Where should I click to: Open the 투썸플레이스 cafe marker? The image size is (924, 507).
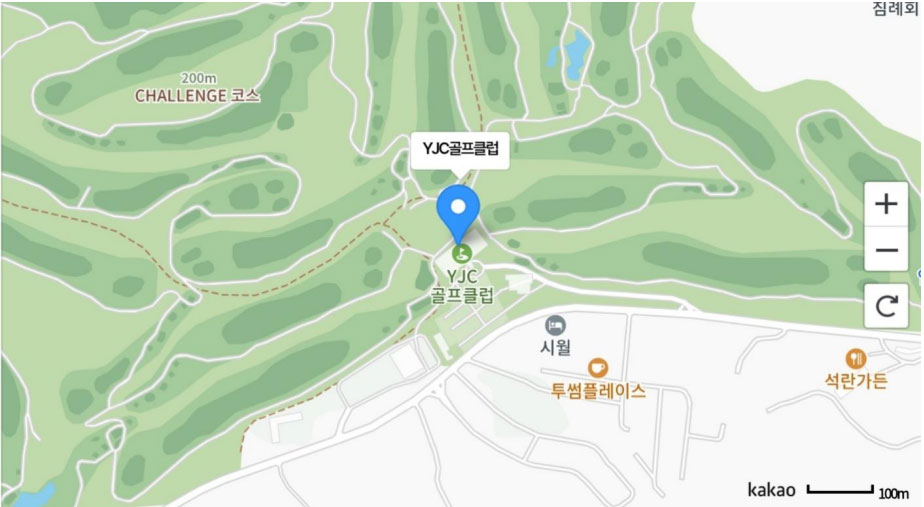point(598,367)
